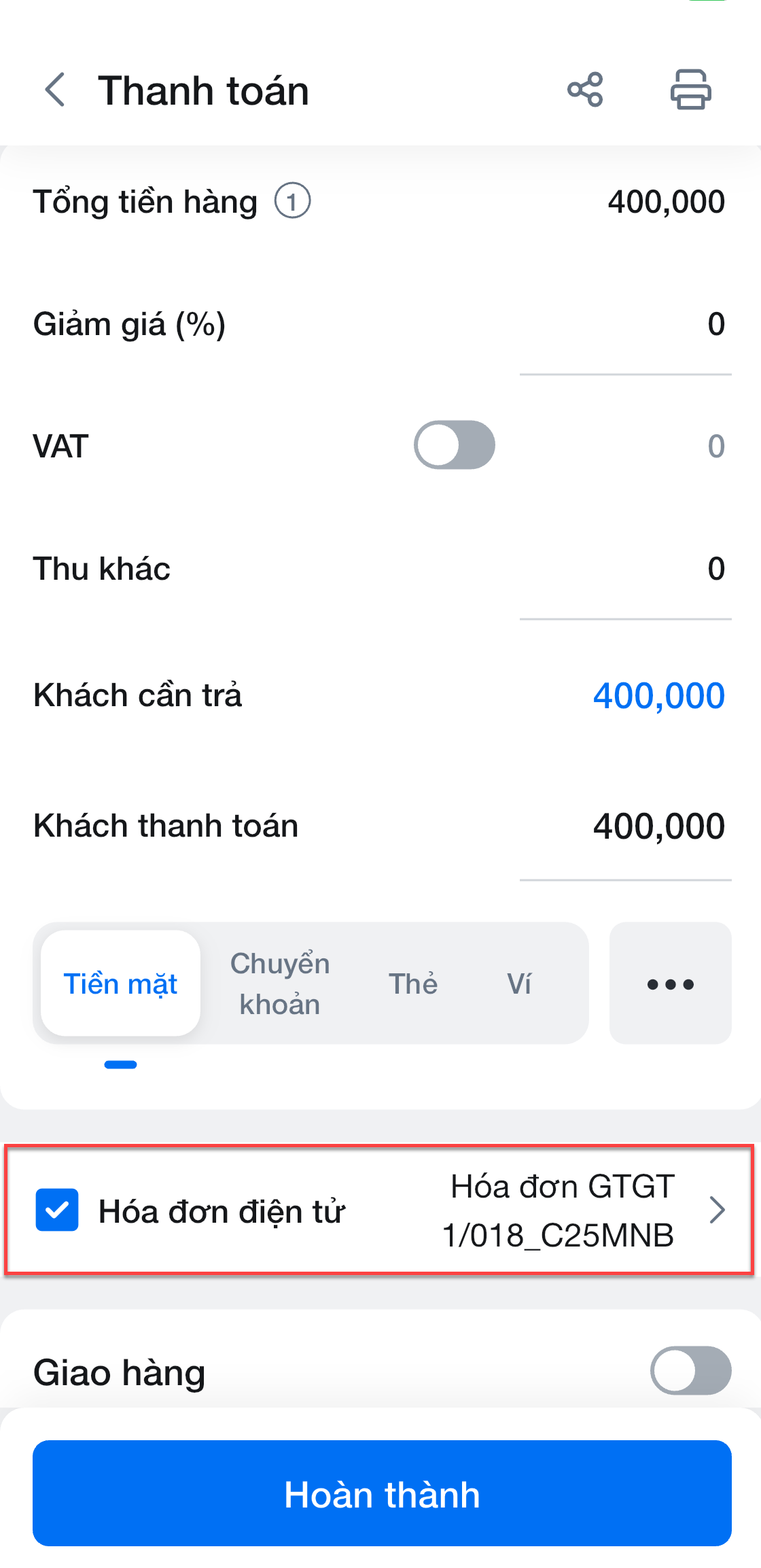
Task: Print the invoice
Action: coord(690,90)
